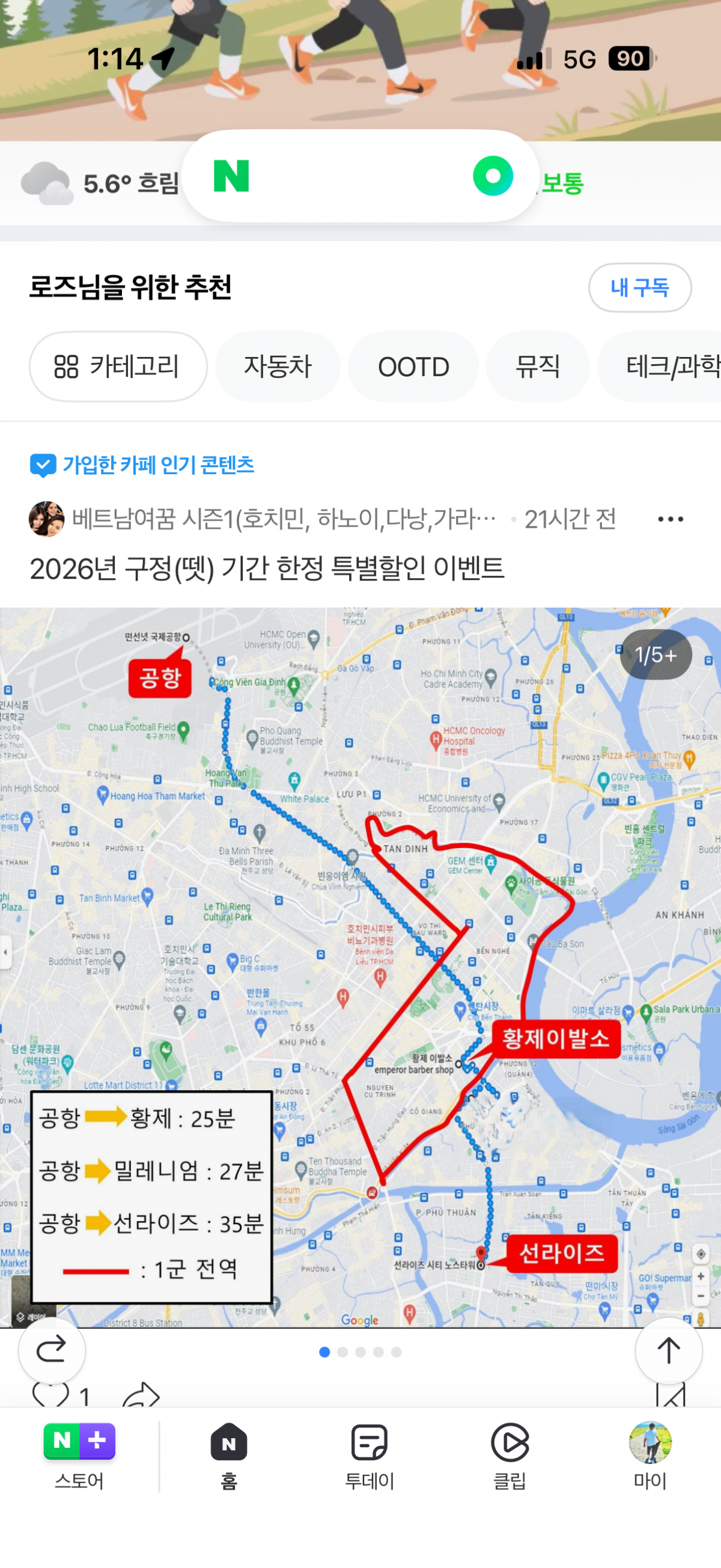Screen dimensions: 721x1568
Task: Open the Naver search bar
Action: point(353,177)
